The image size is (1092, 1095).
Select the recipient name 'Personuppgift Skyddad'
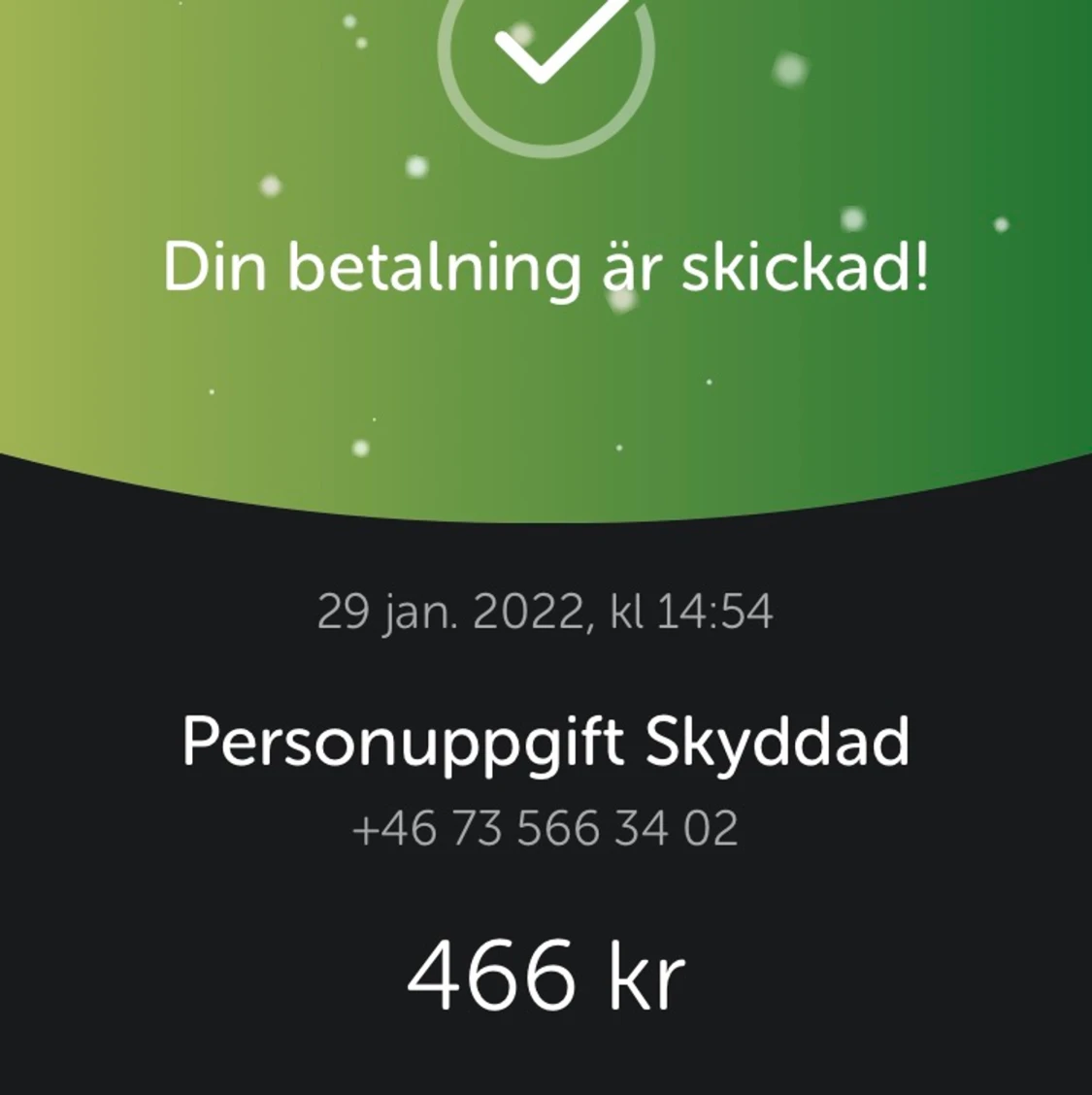(546, 743)
